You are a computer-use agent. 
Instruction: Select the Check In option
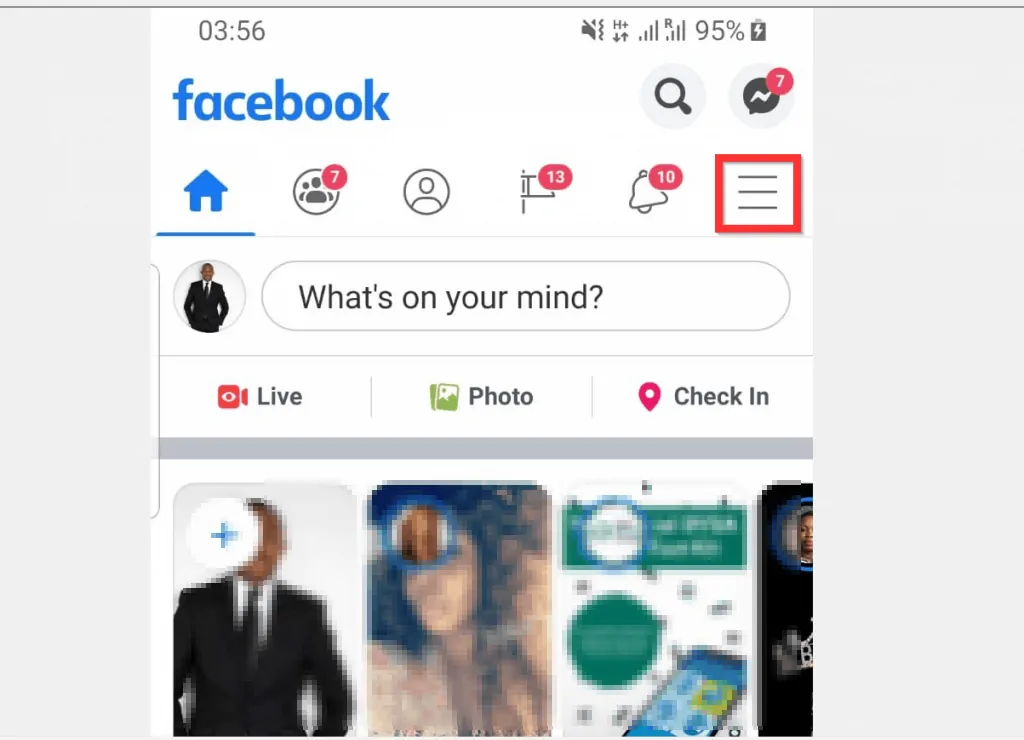(x=703, y=397)
